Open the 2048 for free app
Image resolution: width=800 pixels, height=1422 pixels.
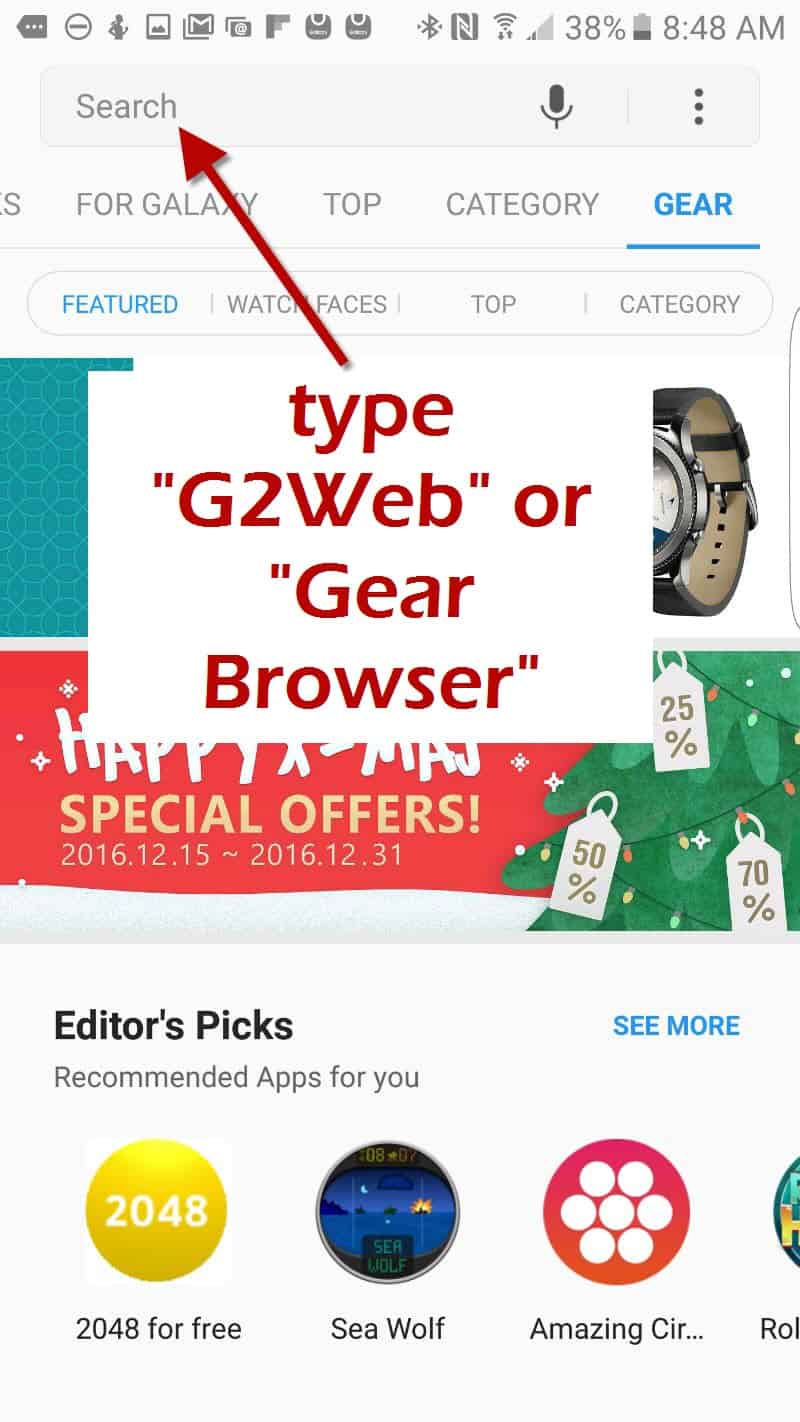(x=158, y=1212)
